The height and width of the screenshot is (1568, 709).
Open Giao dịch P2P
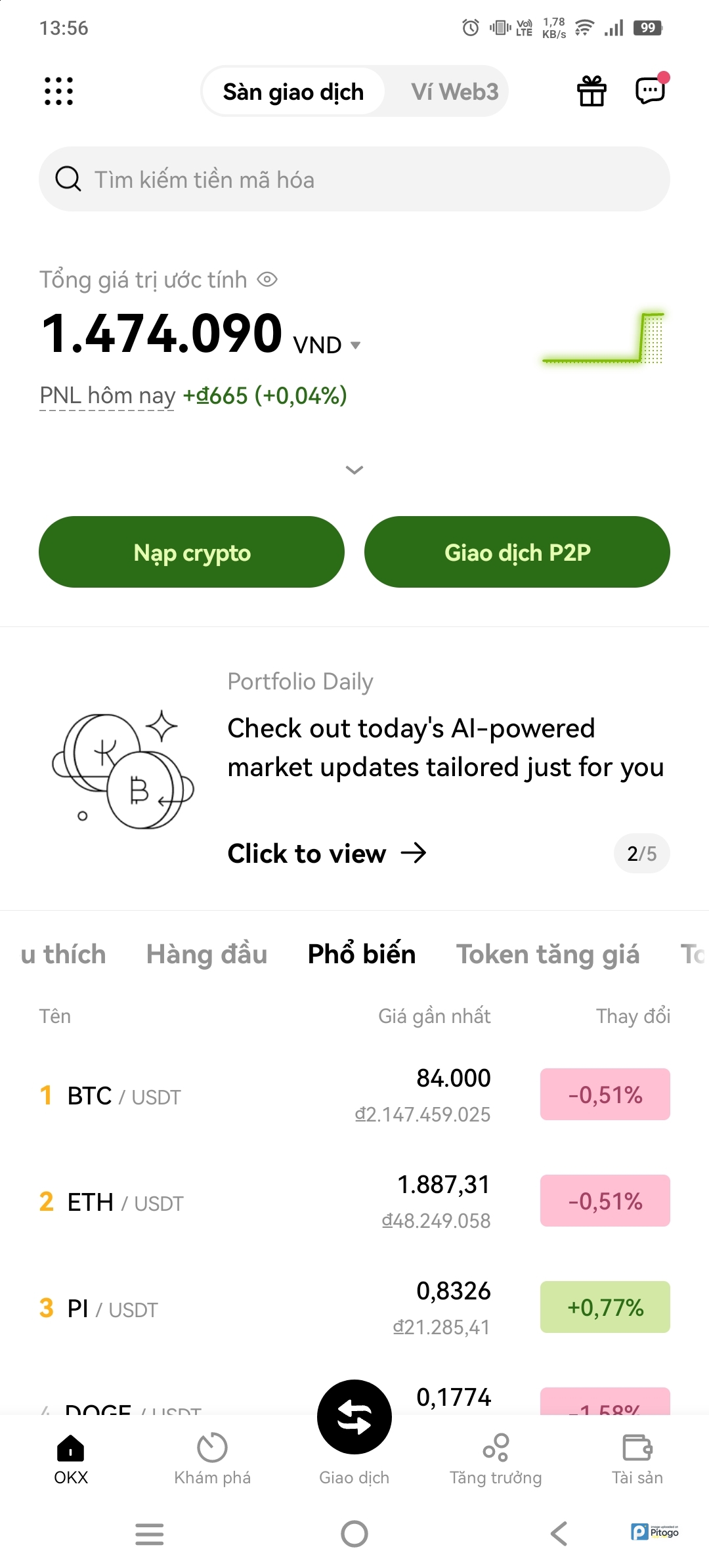click(517, 552)
